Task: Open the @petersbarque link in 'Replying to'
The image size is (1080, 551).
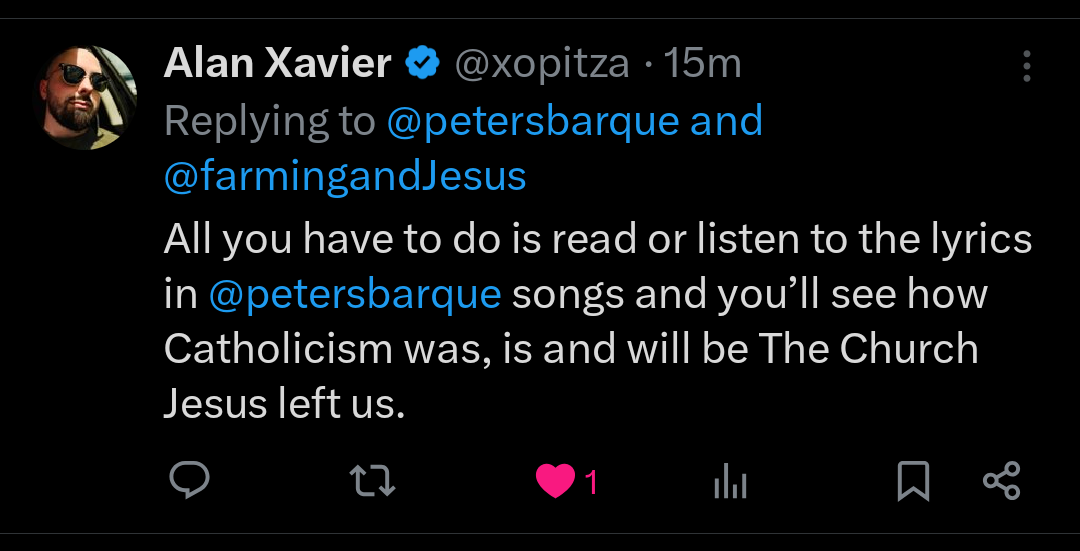Action: [x=532, y=121]
